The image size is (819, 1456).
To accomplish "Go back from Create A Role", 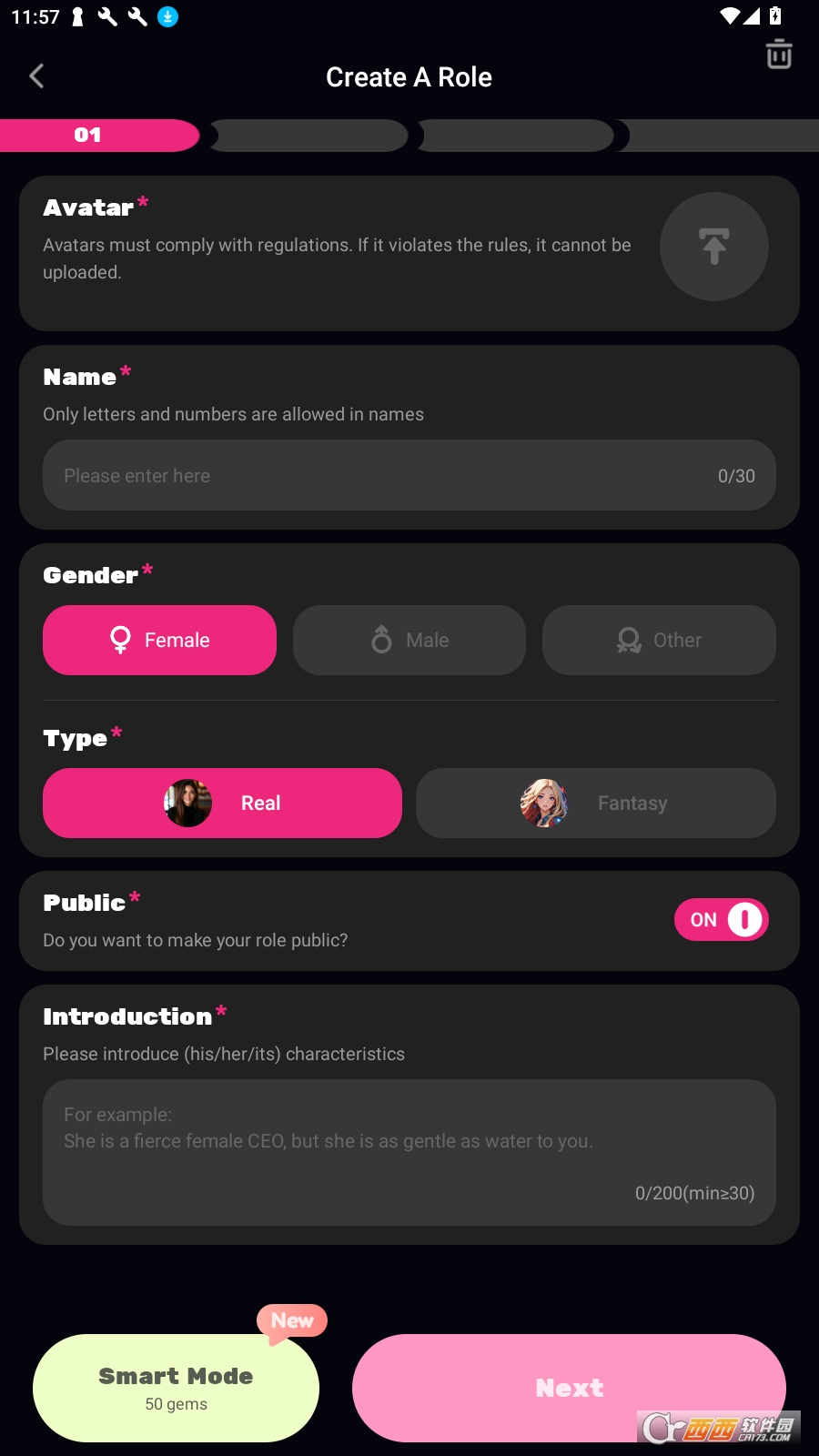I will (36, 76).
